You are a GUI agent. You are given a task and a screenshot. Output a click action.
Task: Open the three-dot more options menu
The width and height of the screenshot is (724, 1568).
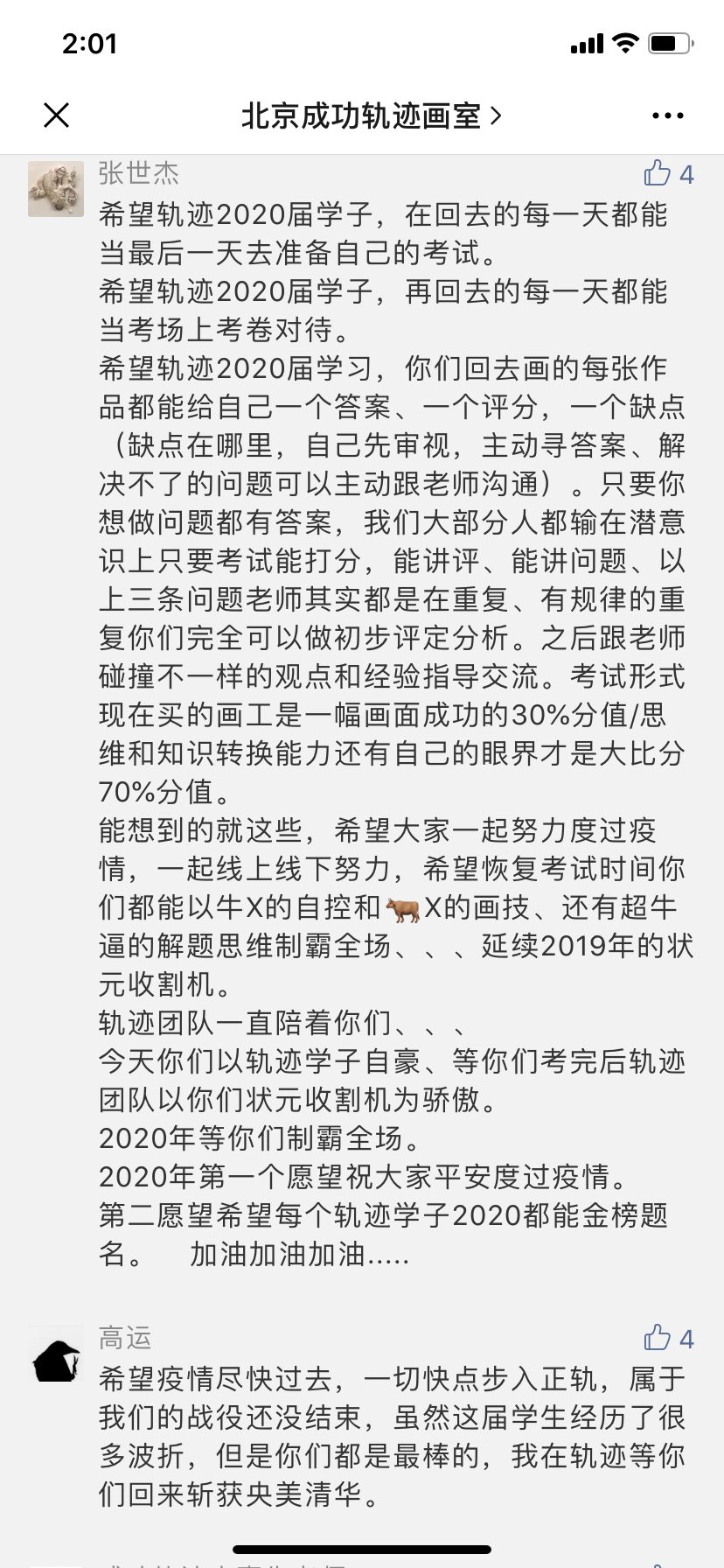668,115
